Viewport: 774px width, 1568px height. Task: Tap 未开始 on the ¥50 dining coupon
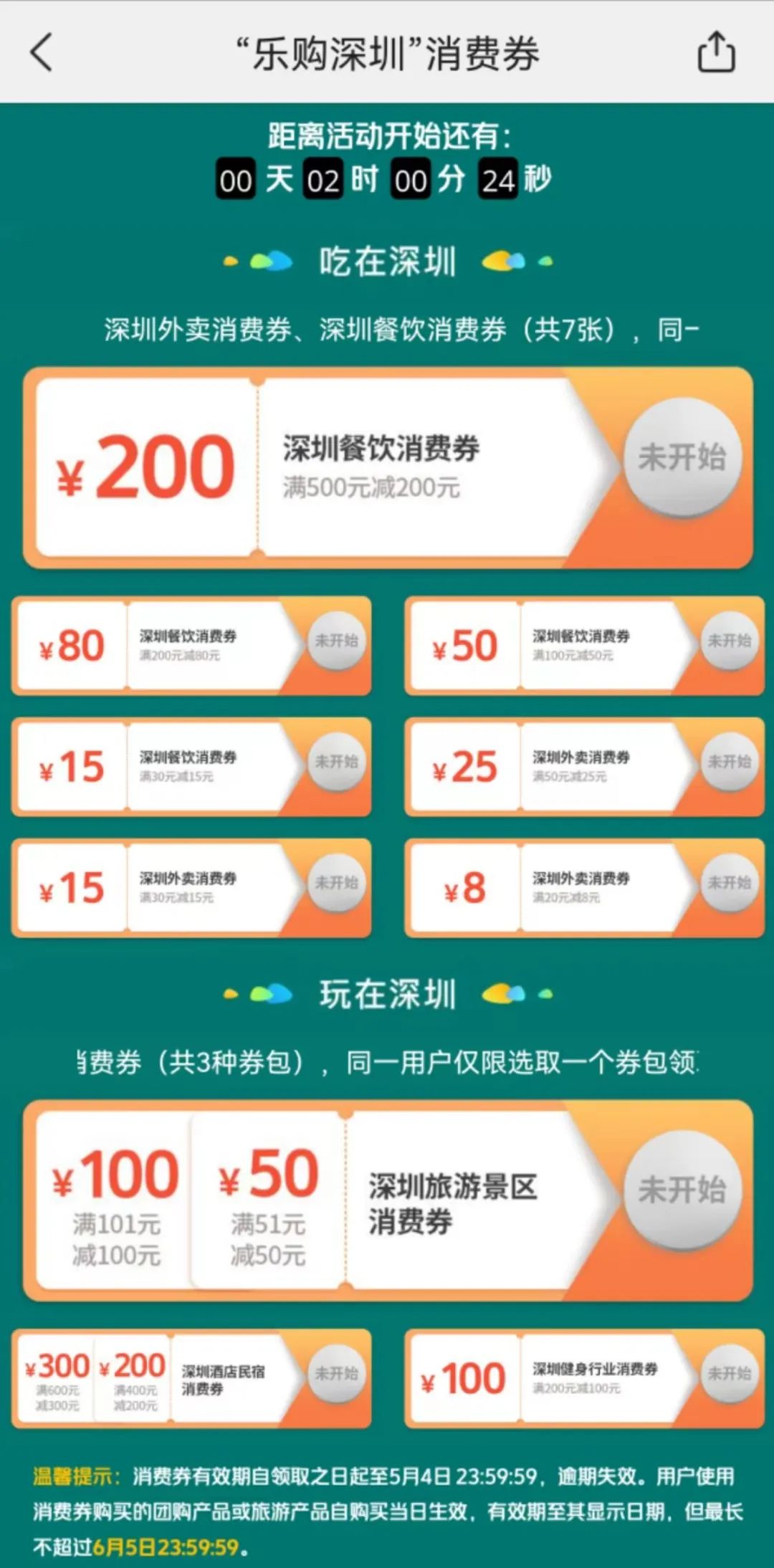click(x=729, y=641)
